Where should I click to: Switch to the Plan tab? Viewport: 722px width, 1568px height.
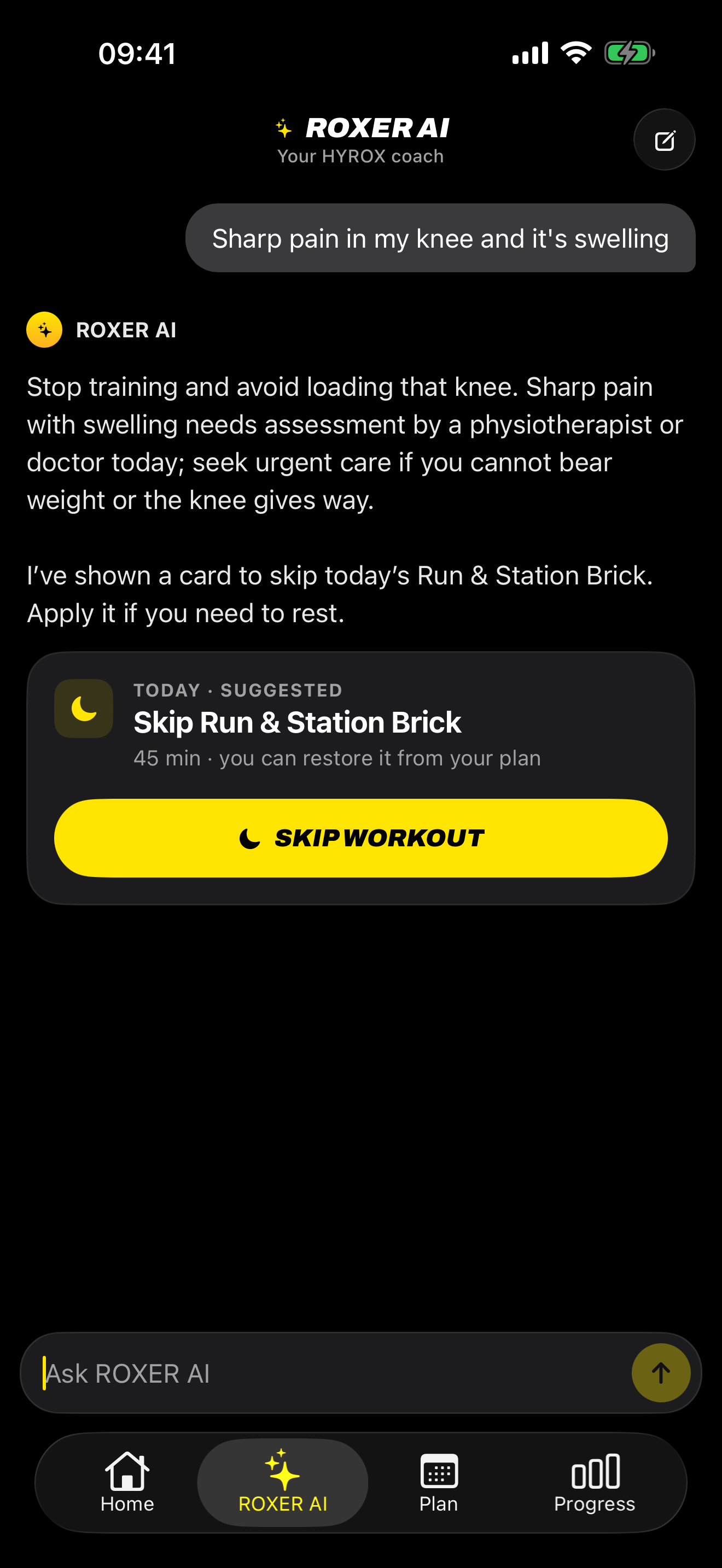click(x=438, y=1483)
